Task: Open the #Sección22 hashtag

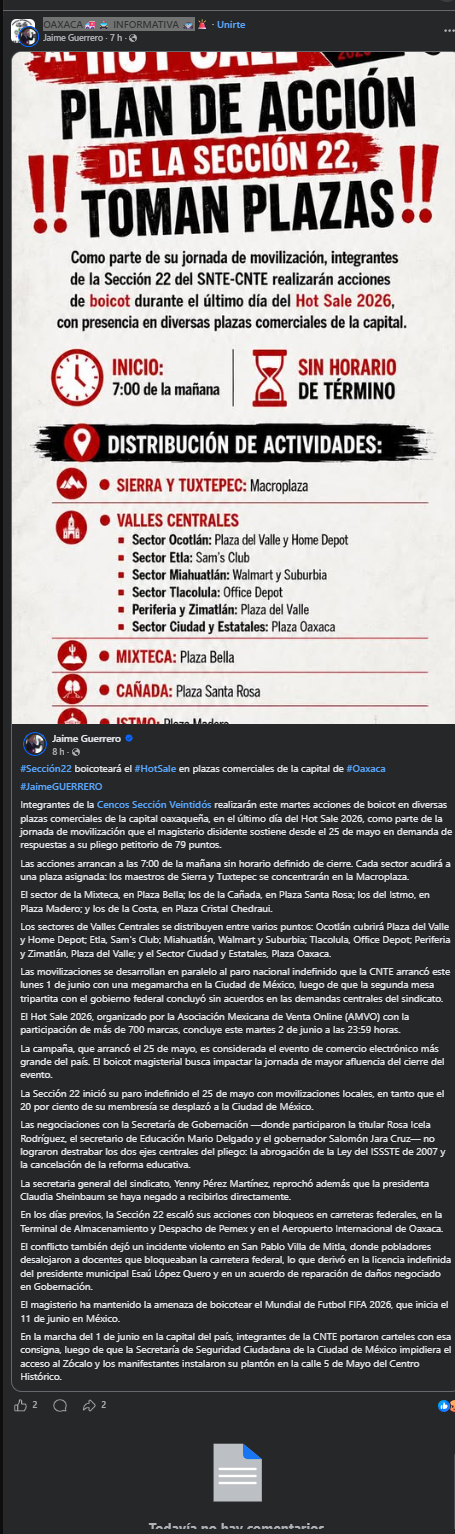Action: click(46, 767)
